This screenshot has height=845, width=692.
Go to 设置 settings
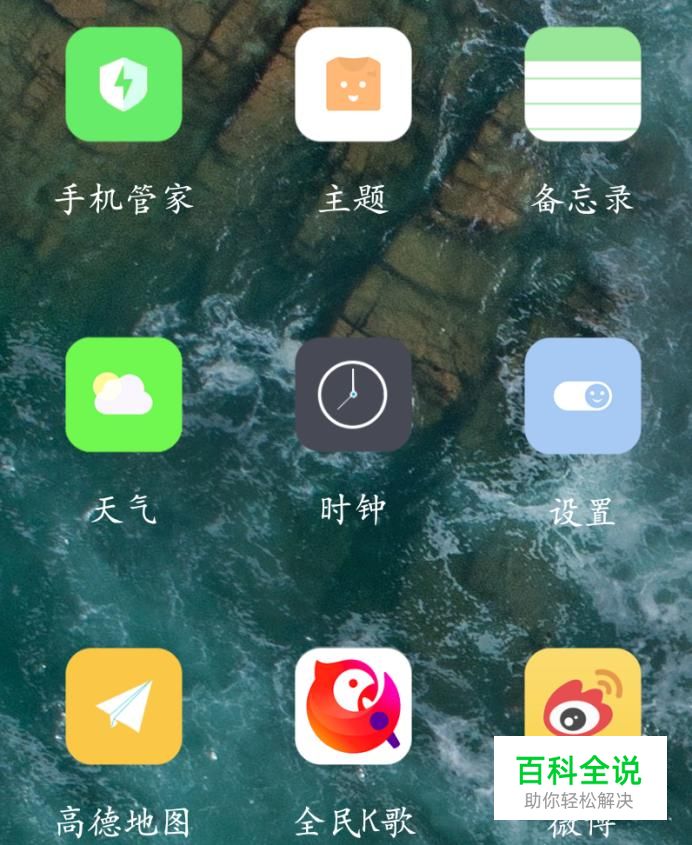click(x=582, y=394)
